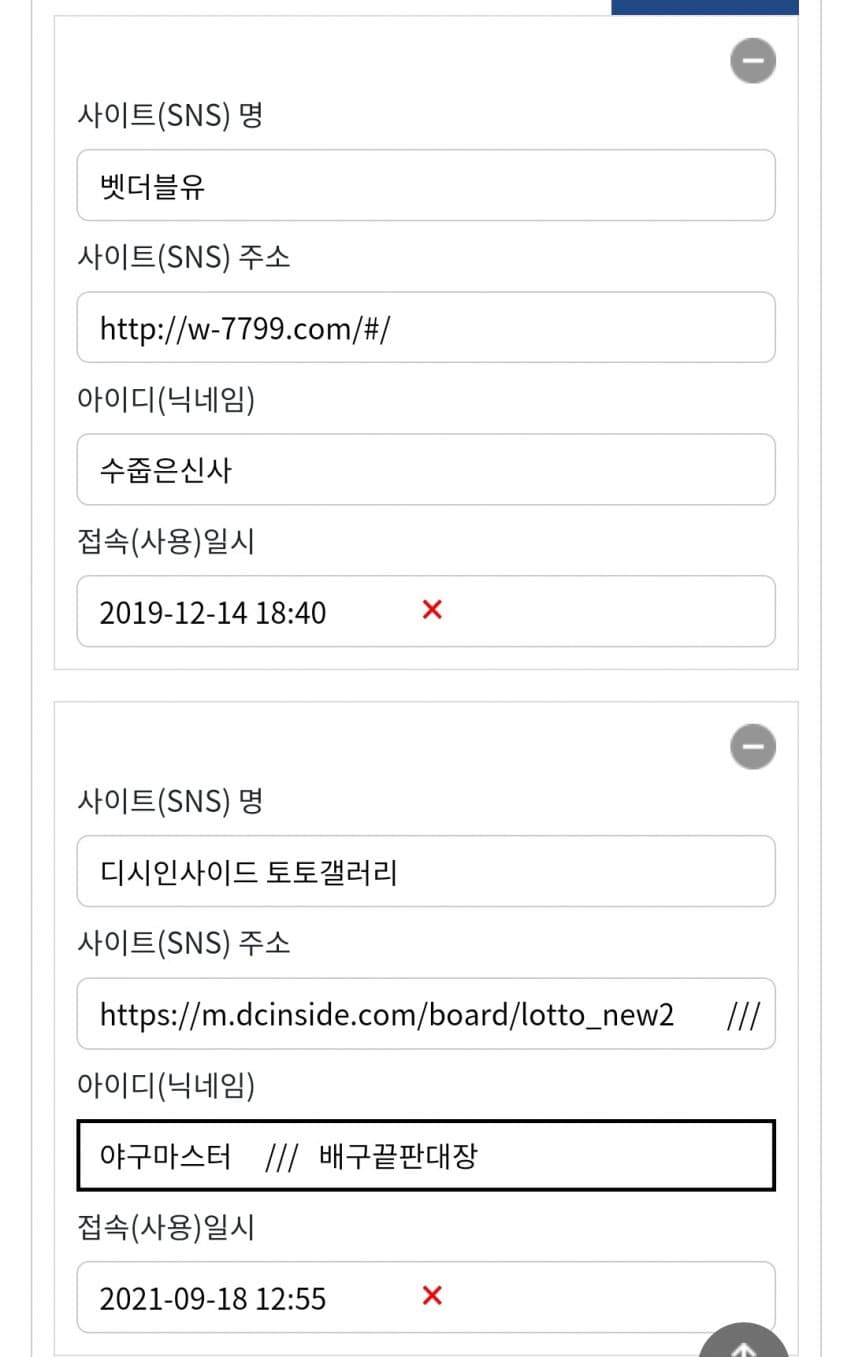The image size is (850, 1357).
Task: Jump back to top with arrow button
Action: point(743,1342)
